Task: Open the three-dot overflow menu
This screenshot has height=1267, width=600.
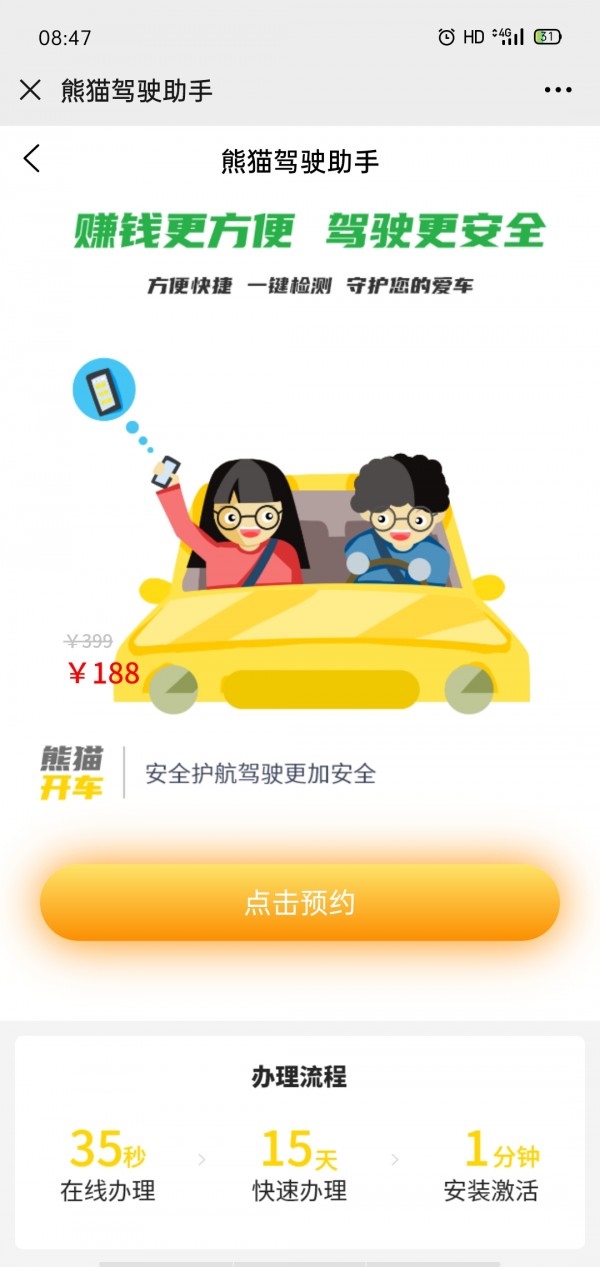Action: [558, 90]
